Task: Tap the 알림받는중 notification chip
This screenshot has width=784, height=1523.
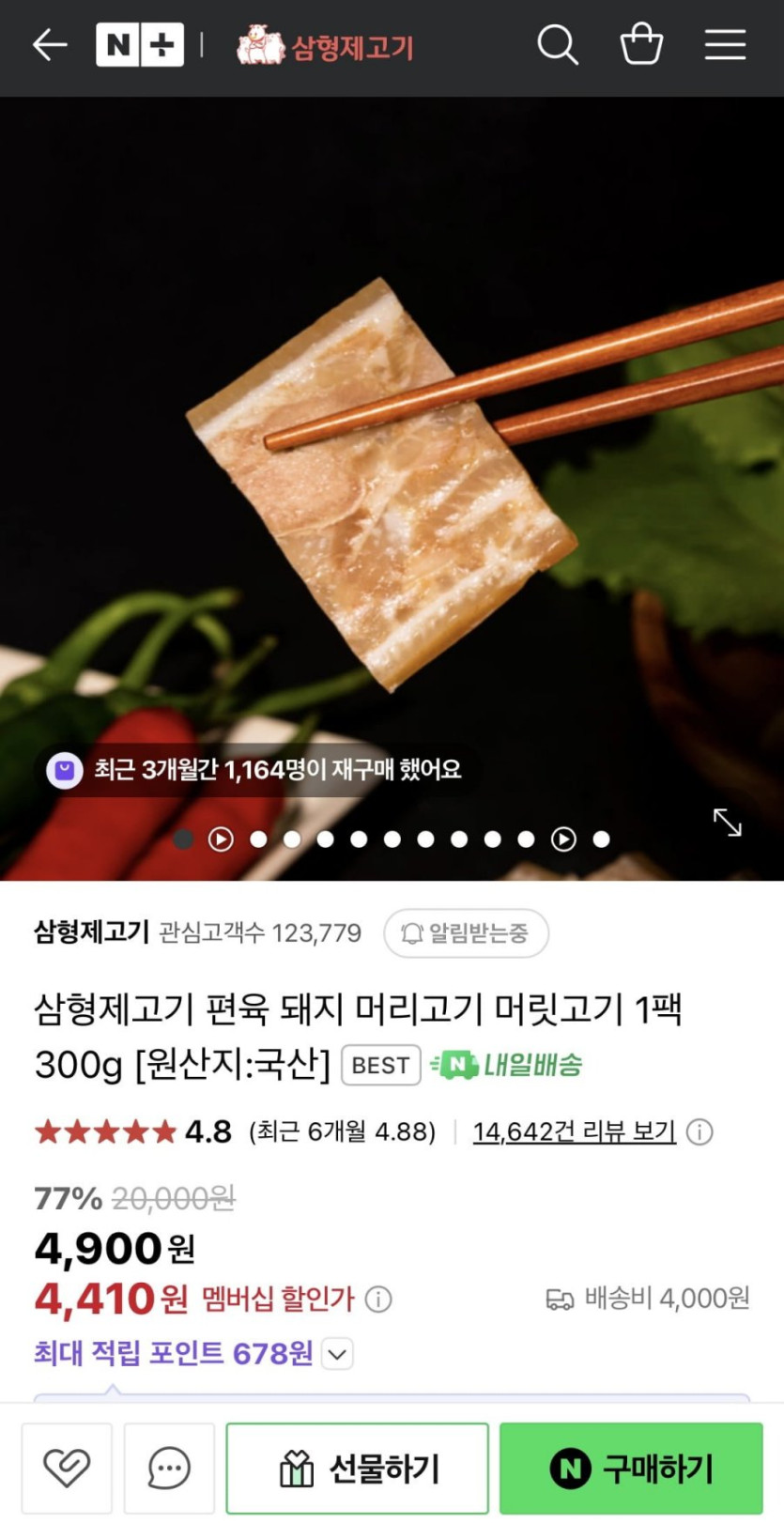Action: pos(466,932)
